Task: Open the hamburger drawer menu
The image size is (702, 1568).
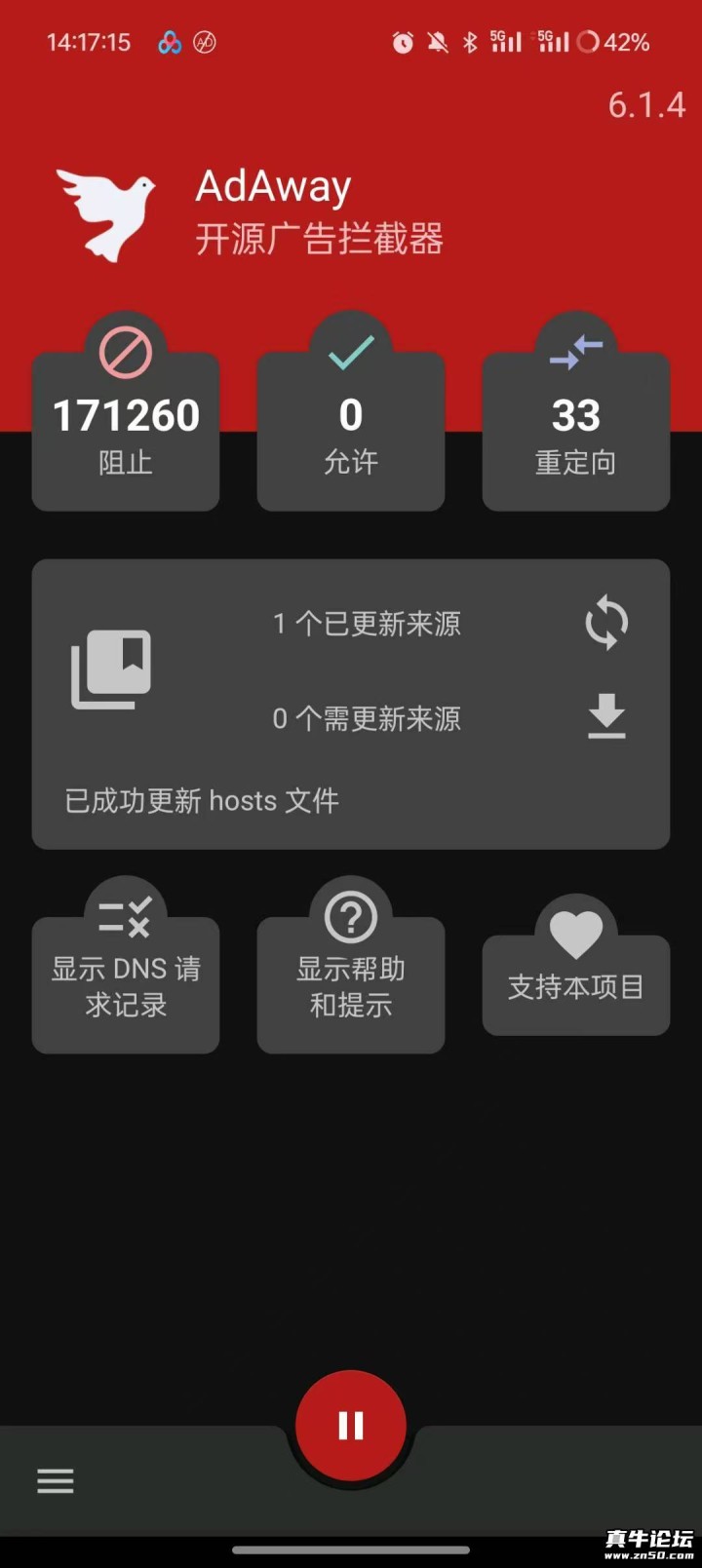Action: point(56,1481)
